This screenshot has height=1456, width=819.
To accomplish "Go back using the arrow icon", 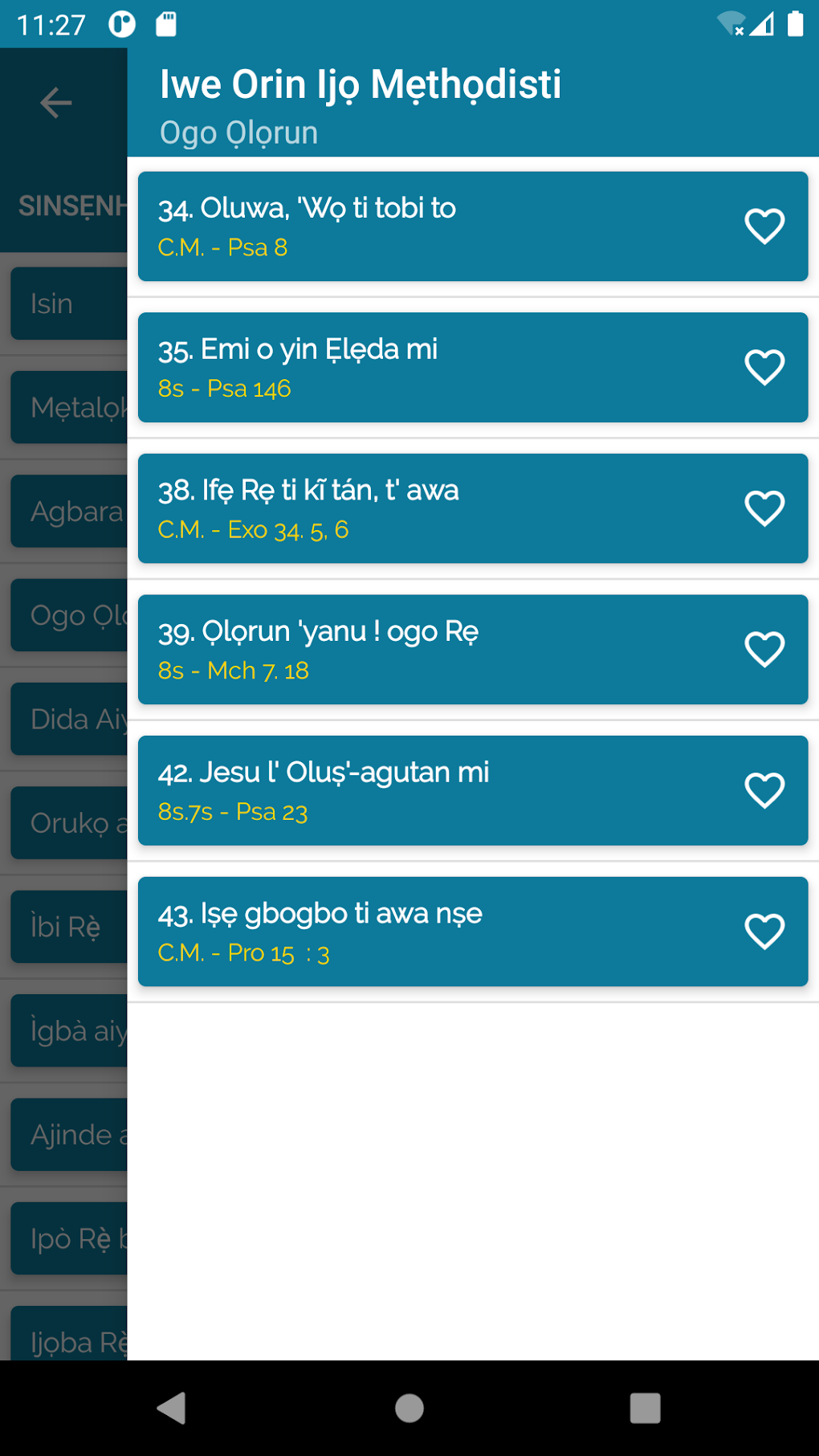I will pos(56,103).
